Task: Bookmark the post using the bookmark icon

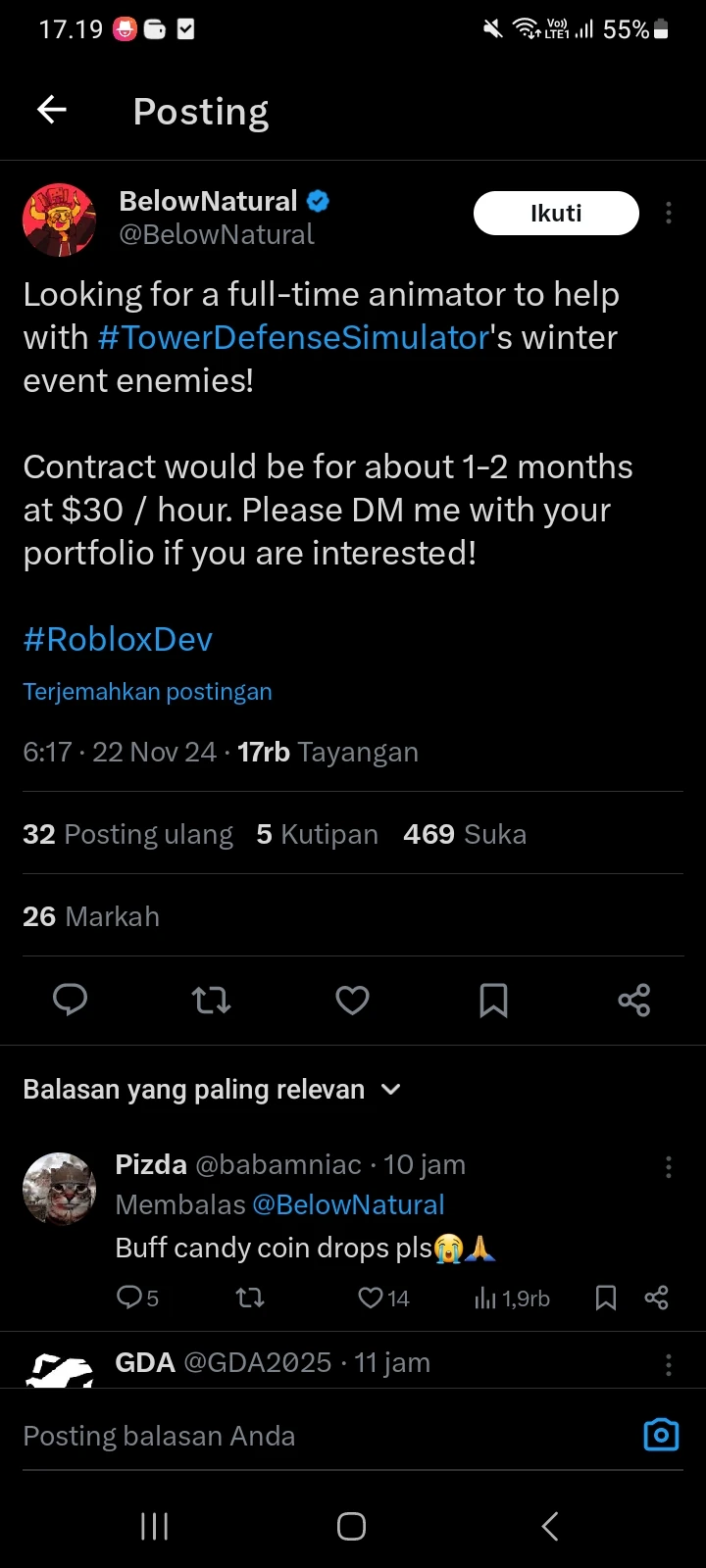Action: click(493, 1000)
